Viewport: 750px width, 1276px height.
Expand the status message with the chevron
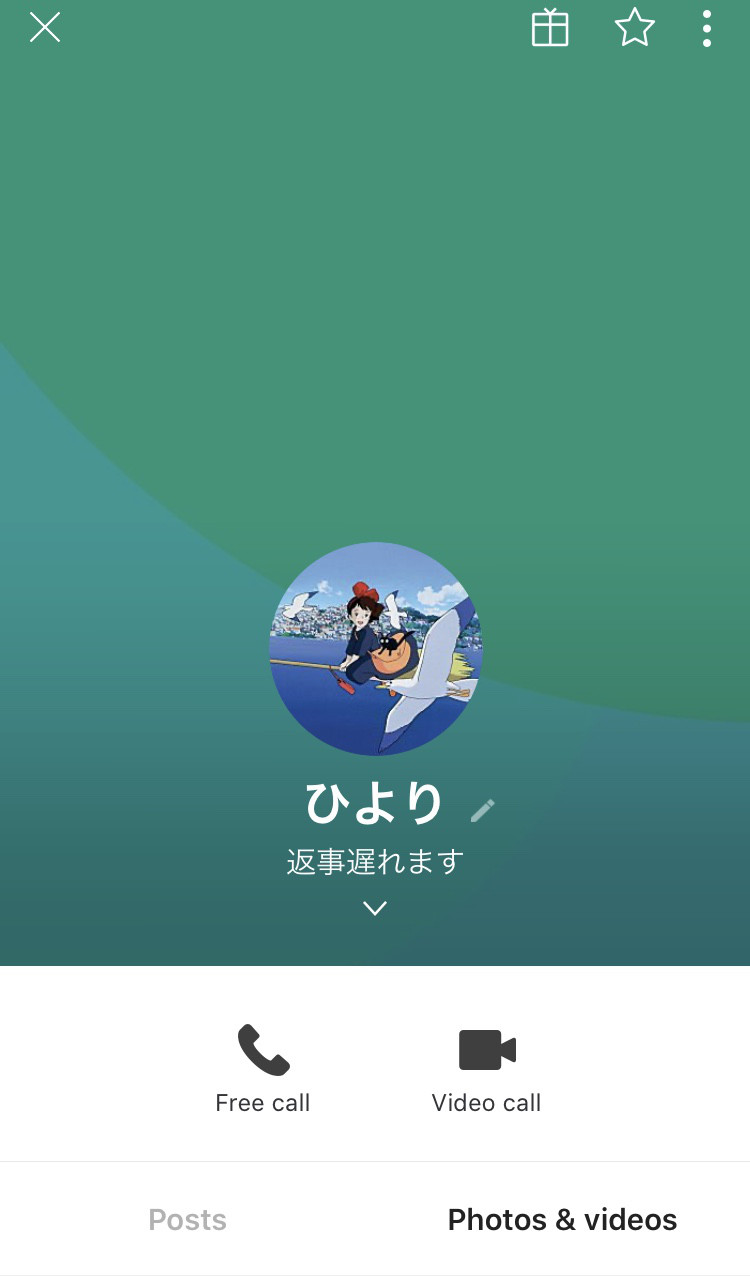(375, 908)
